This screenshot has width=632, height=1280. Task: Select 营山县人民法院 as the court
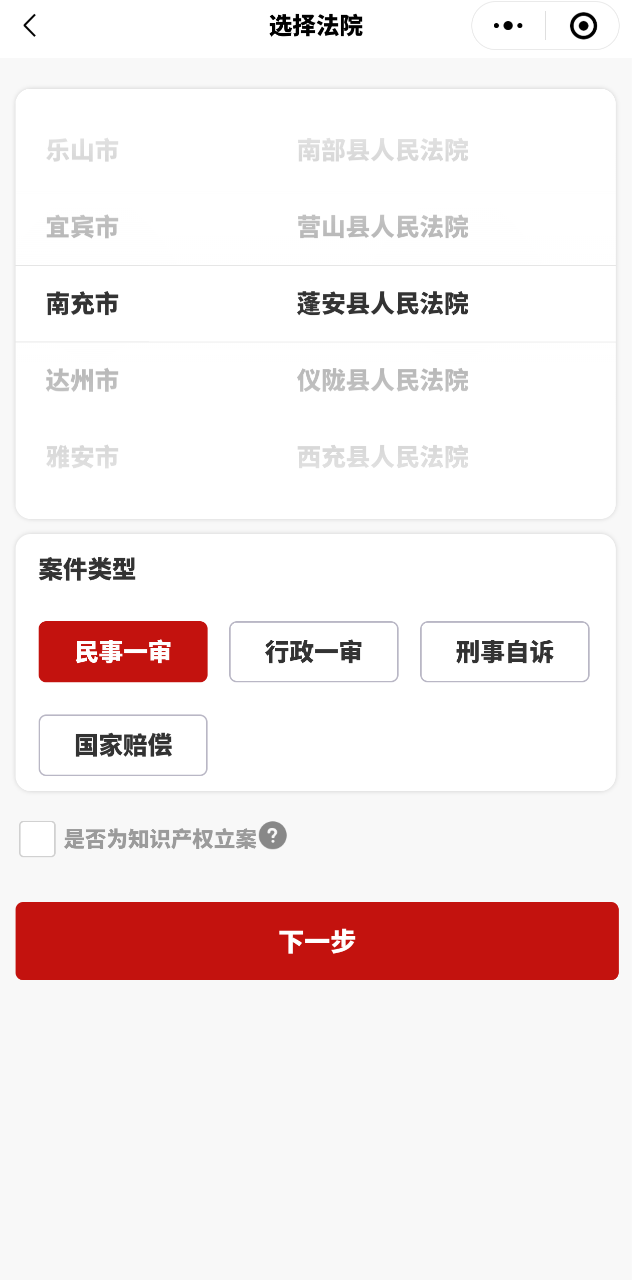pos(382,228)
